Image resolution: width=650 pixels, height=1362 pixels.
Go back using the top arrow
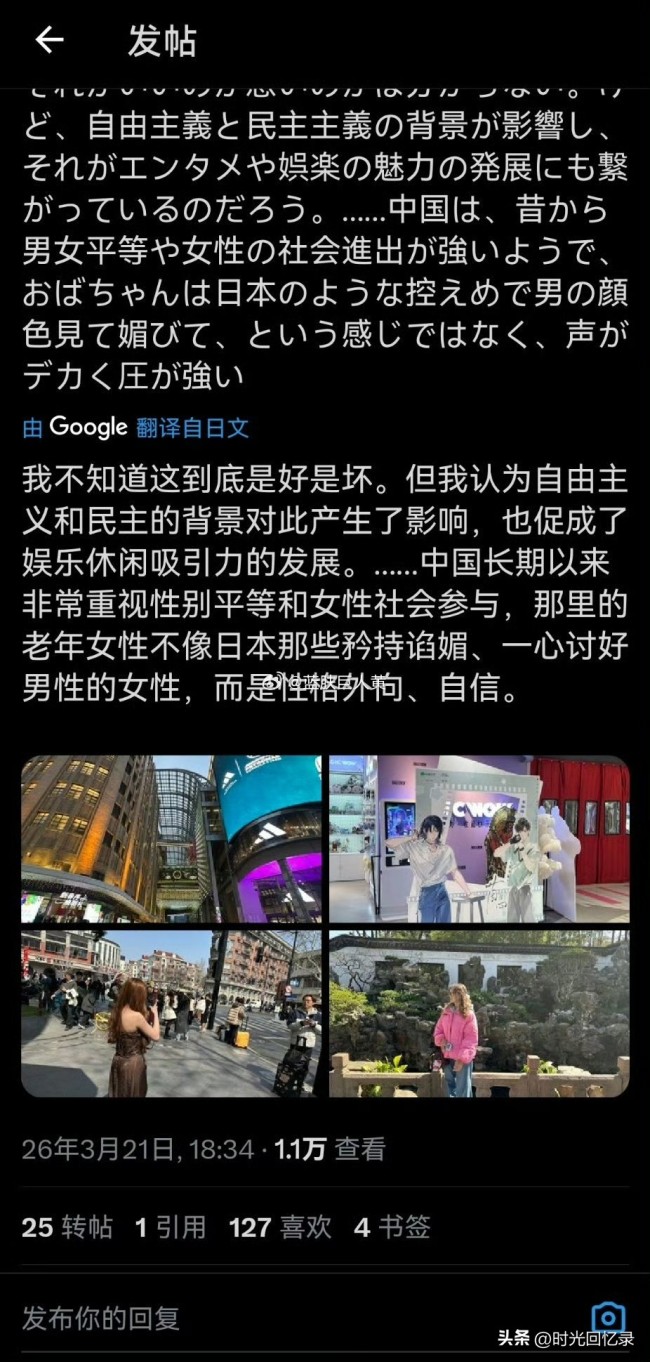(49, 40)
